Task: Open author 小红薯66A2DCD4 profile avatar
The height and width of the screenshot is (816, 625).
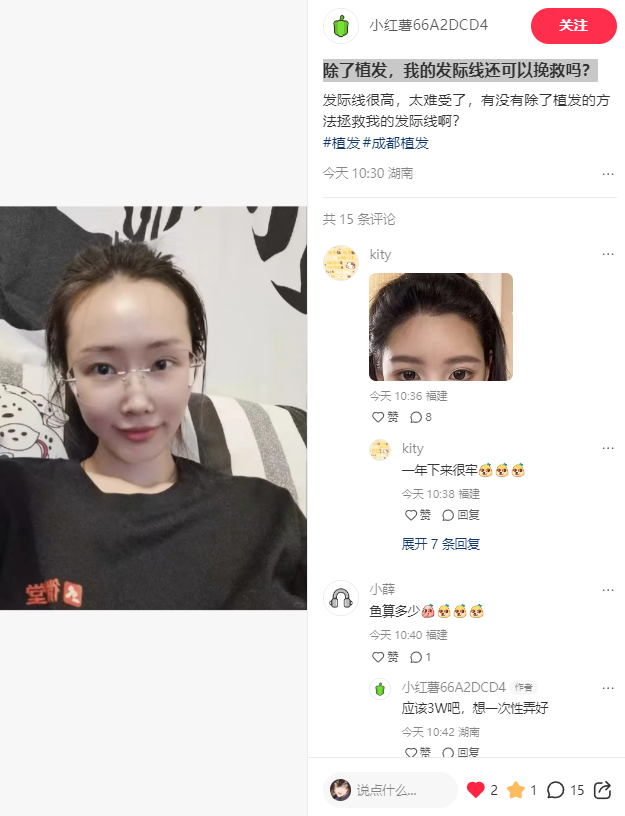Action: click(x=341, y=26)
